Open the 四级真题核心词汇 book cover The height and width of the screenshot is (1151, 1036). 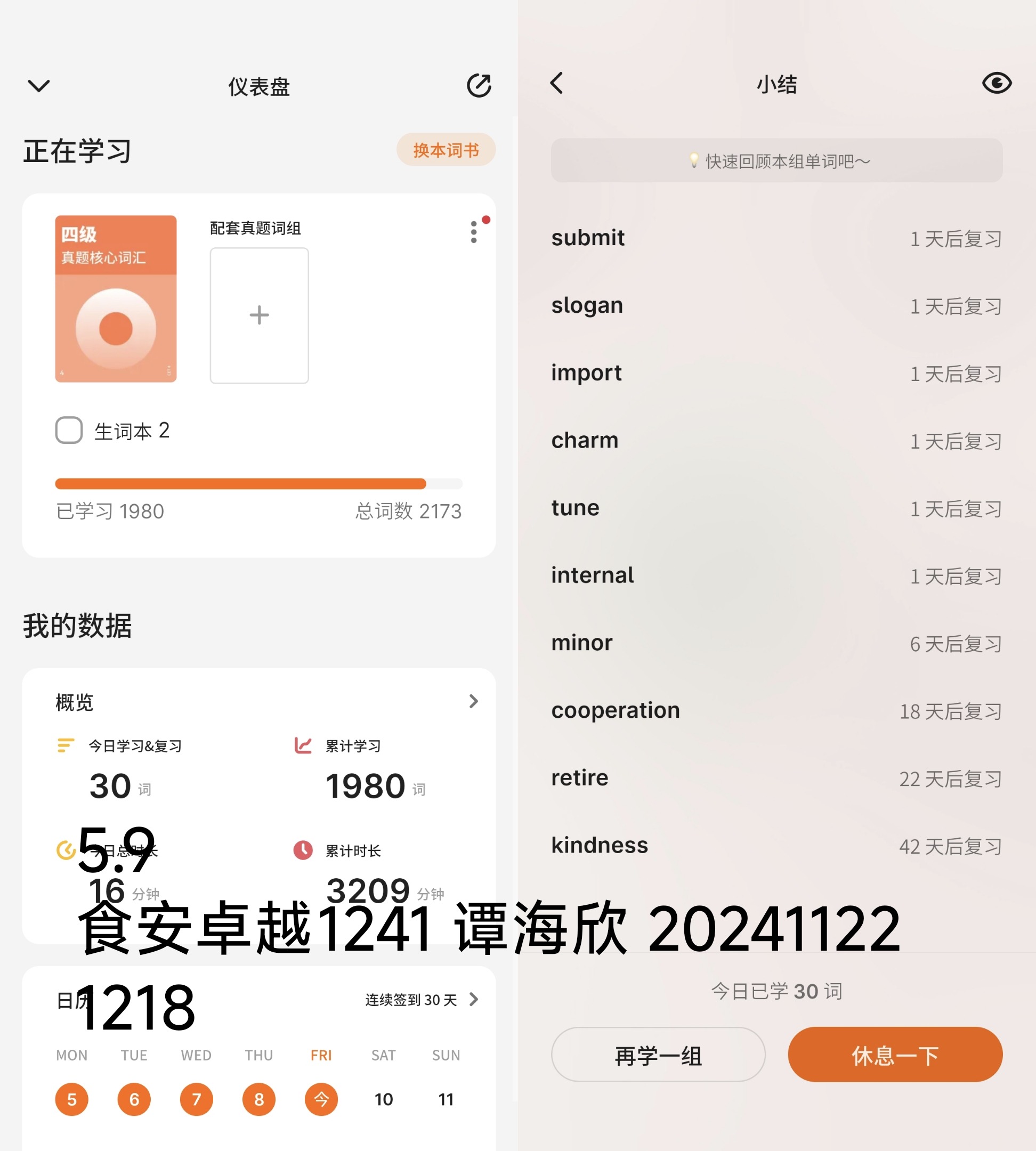coord(116,299)
